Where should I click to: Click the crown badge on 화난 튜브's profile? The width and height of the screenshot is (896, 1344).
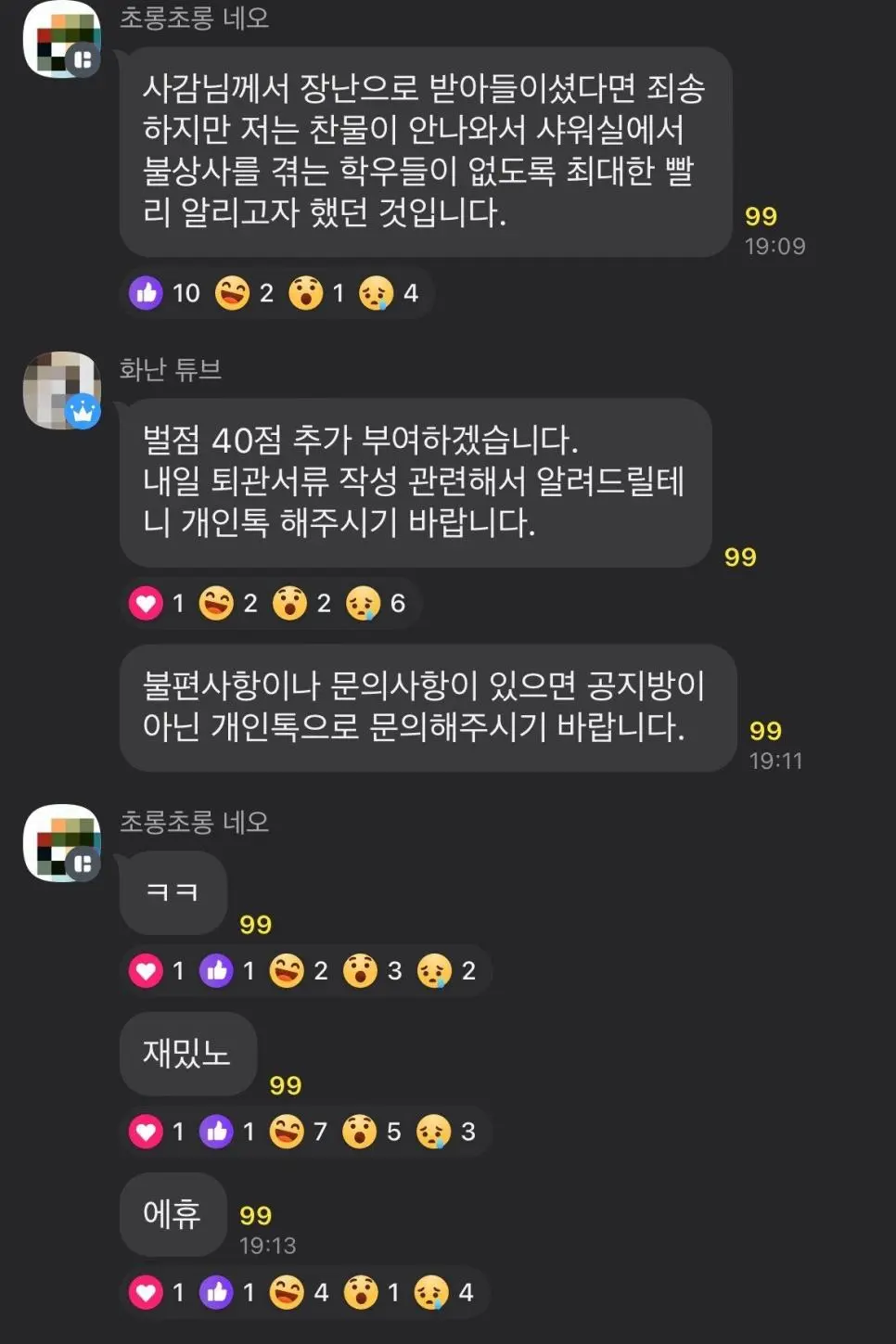point(84,412)
